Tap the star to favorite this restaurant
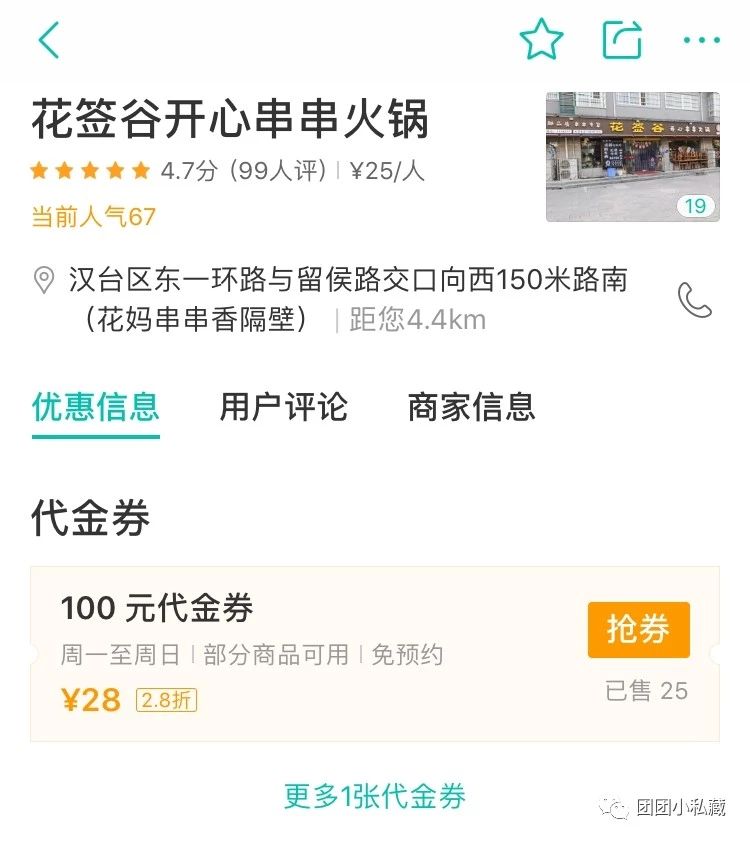The height and width of the screenshot is (841, 750). pos(541,39)
